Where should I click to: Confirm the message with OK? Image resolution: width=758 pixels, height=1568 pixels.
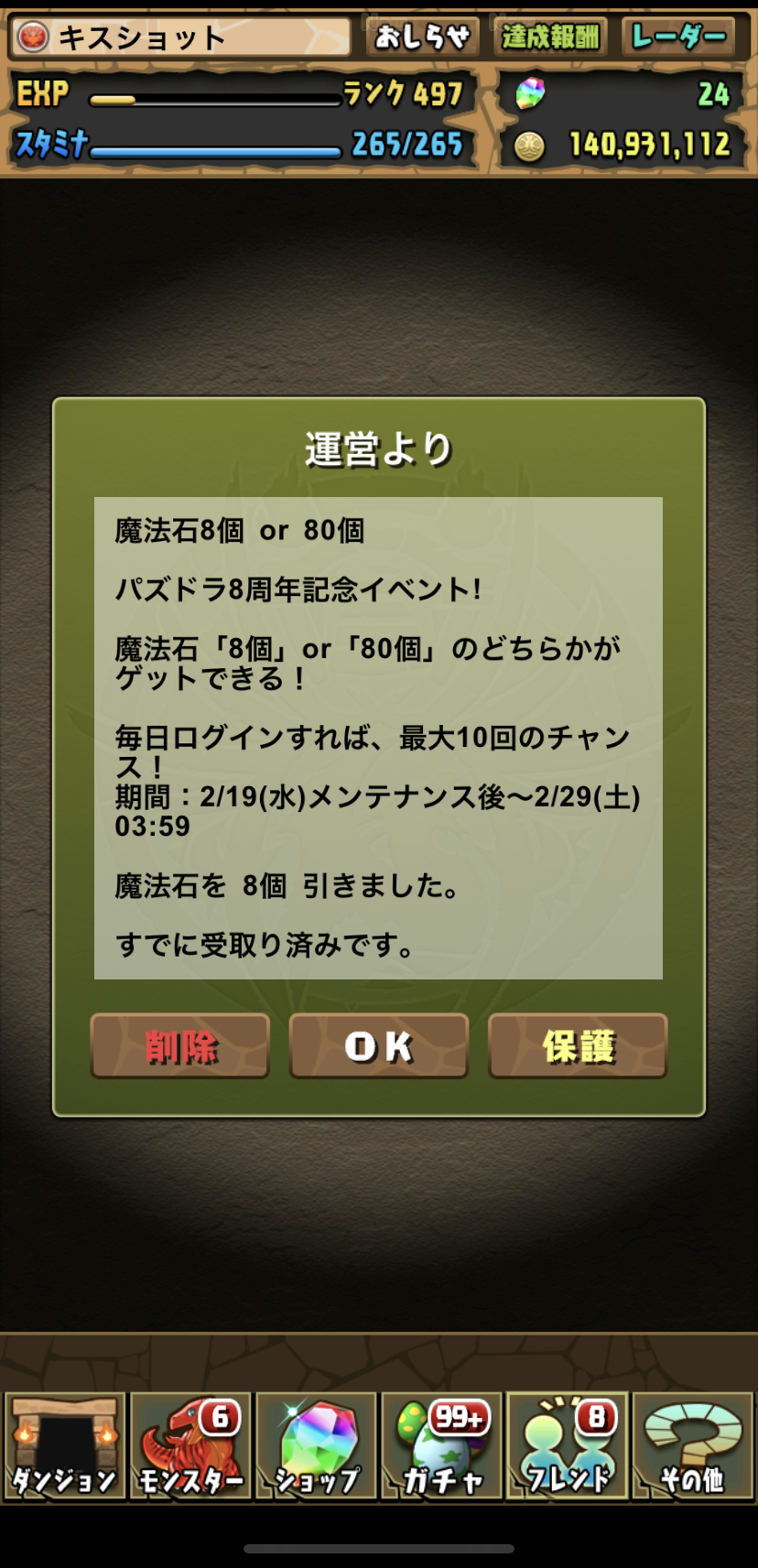point(379,1045)
